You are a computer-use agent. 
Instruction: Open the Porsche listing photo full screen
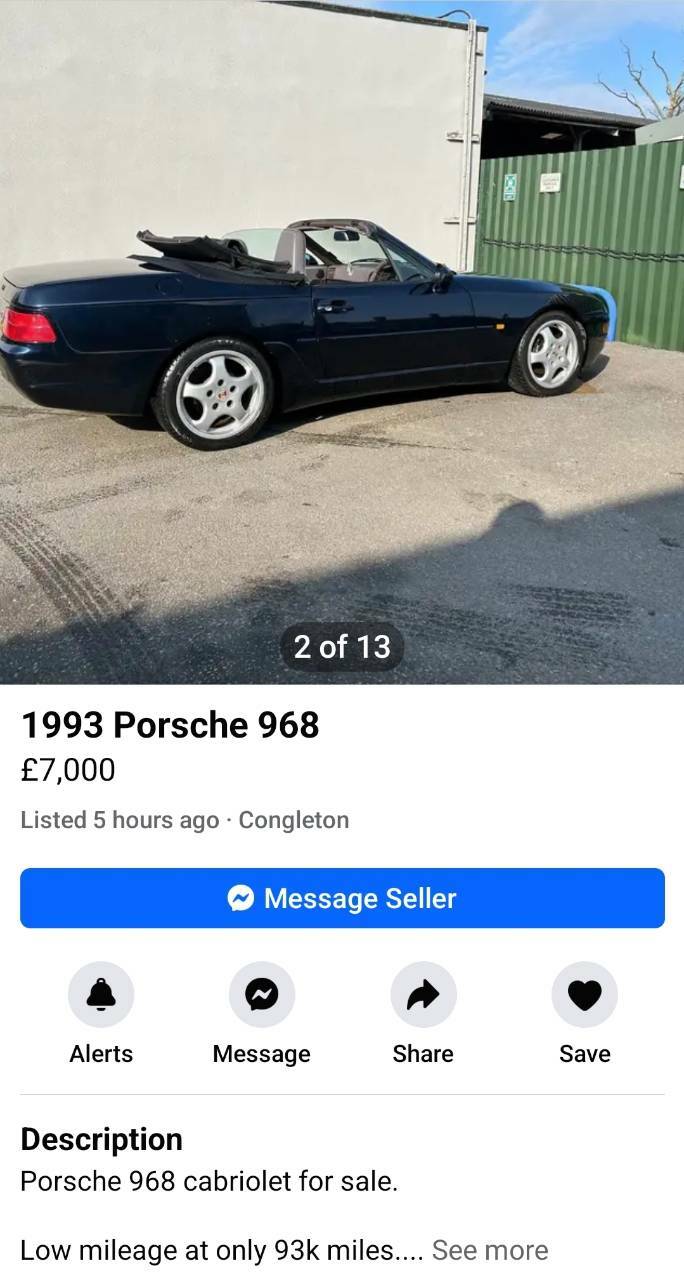coord(342,342)
